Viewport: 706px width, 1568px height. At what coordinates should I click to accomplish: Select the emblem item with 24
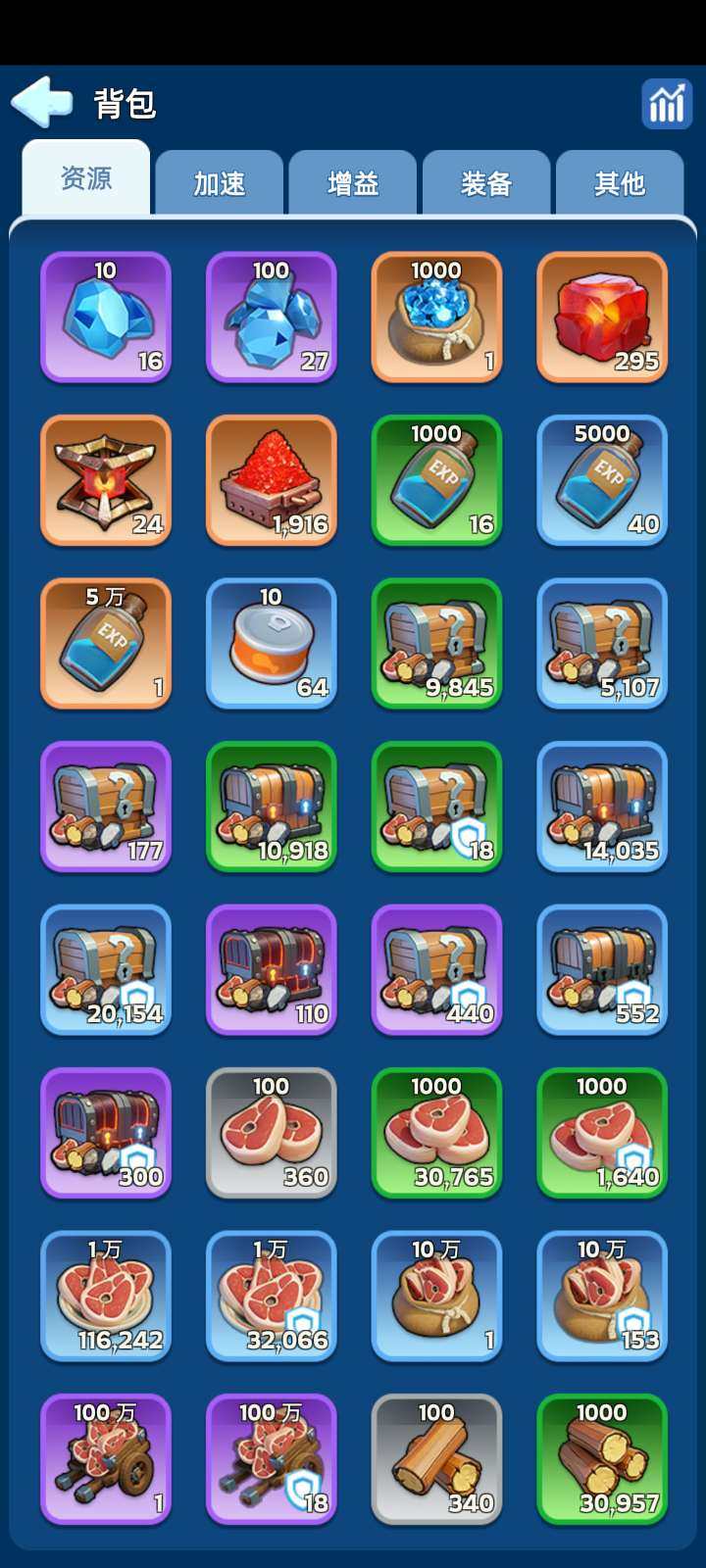click(106, 480)
